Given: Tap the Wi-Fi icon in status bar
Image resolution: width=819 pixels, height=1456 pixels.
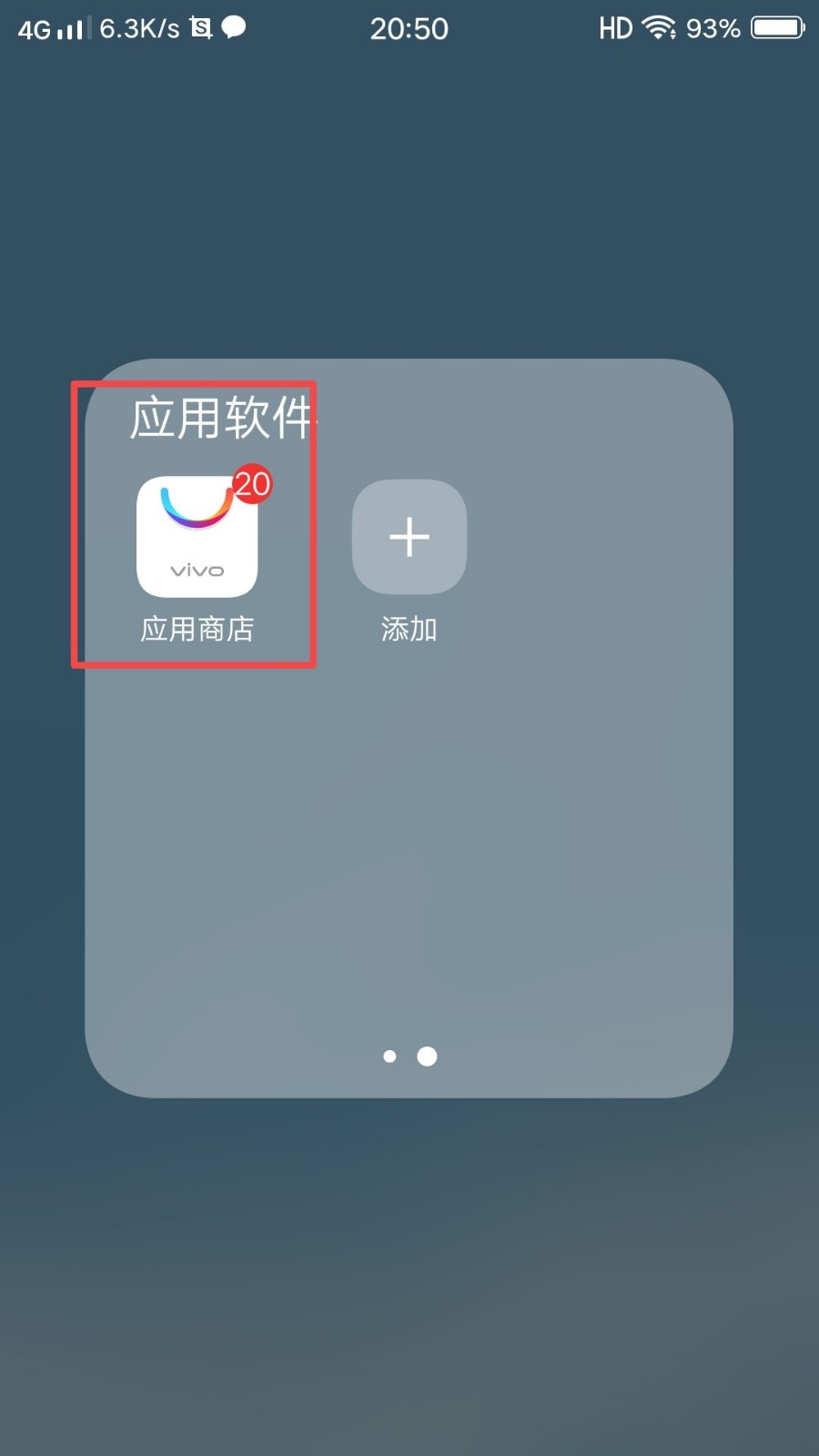Looking at the screenshot, I should pos(658,28).
